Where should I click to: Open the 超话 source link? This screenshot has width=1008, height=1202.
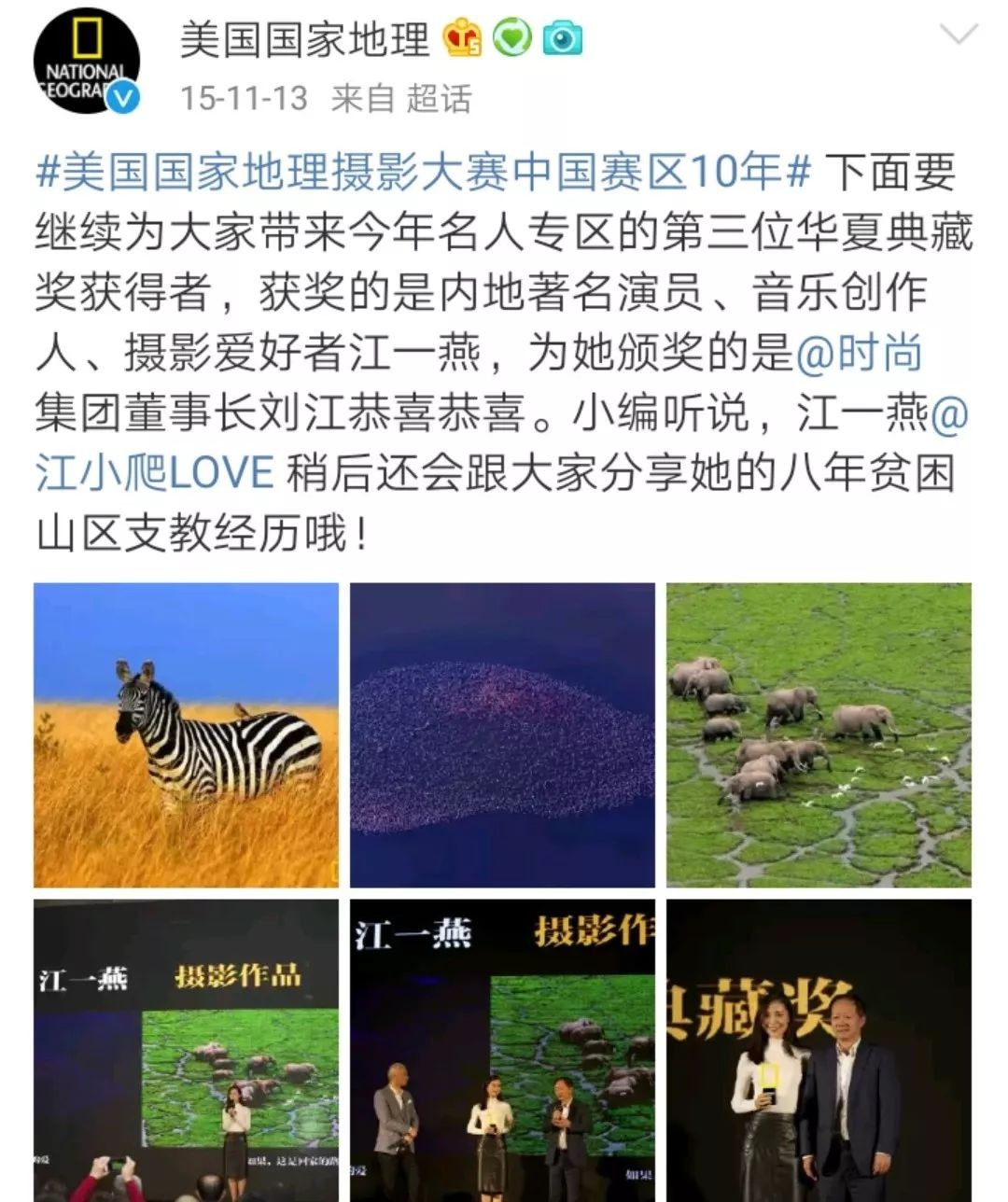tap(439, 98)
